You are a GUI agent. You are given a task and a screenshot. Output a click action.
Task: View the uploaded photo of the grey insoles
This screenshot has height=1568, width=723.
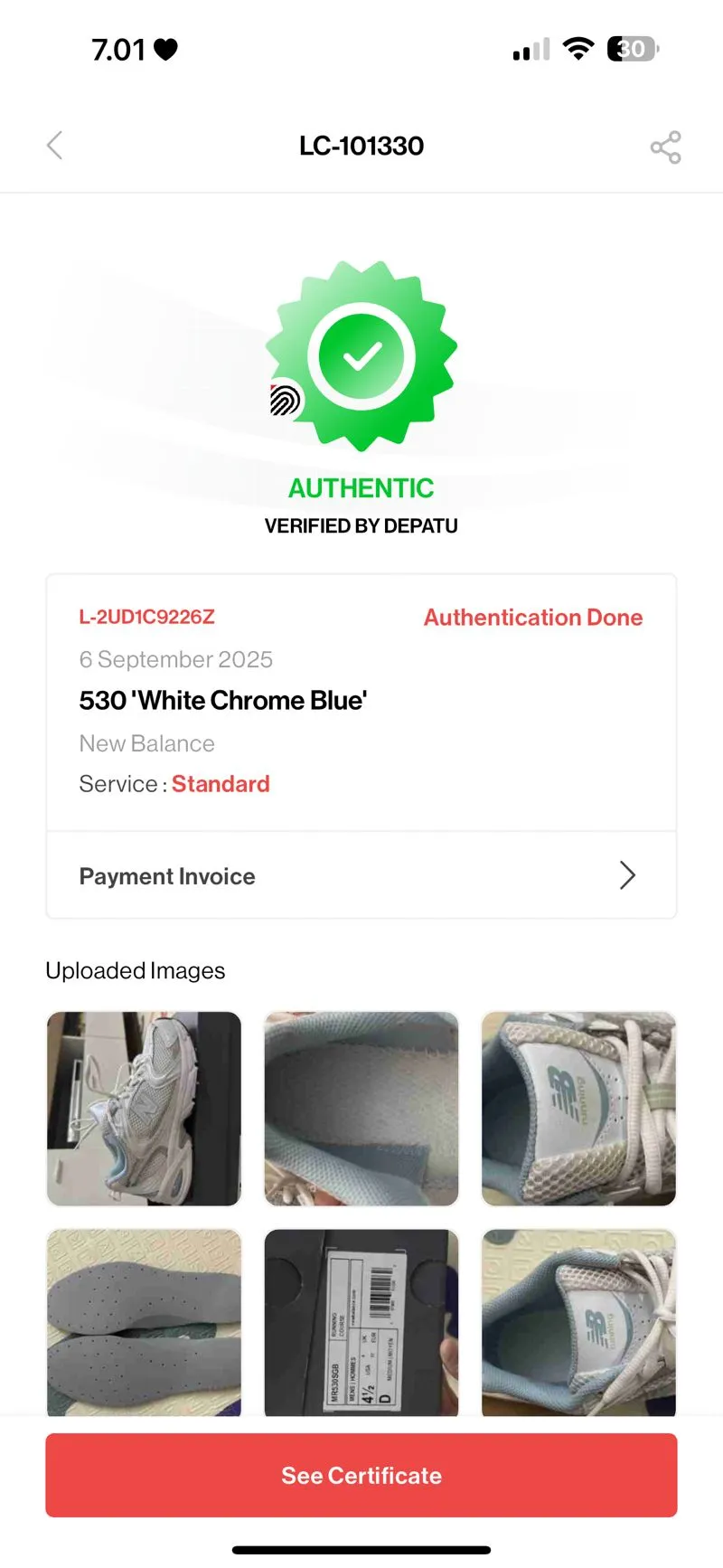(x=145, y=1322)
